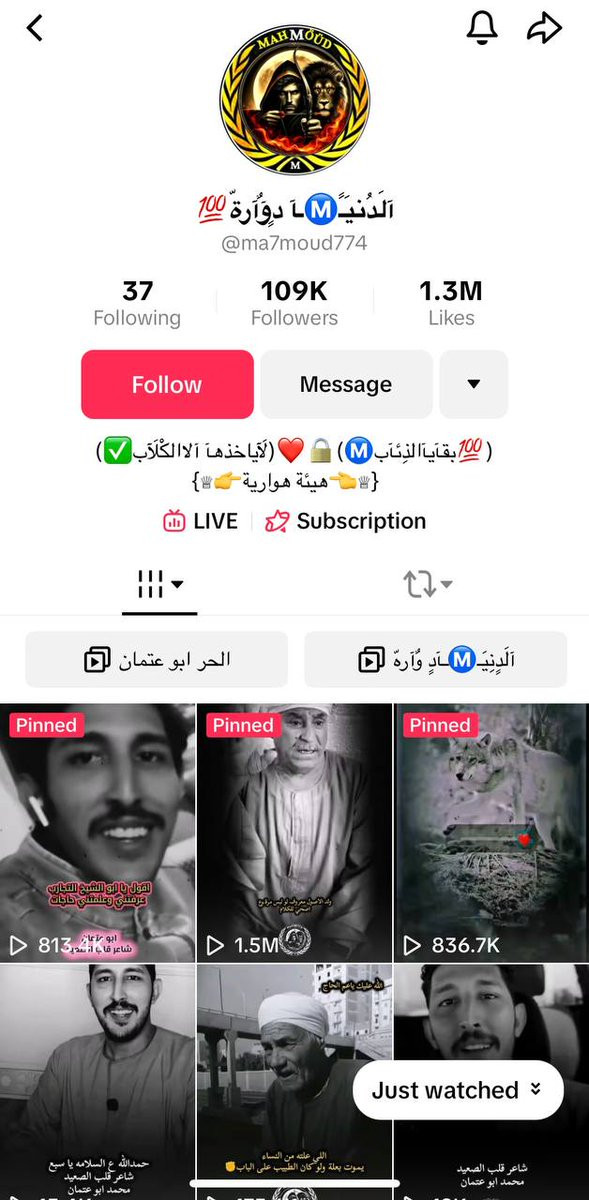The width and height of the screenshot is (589, 1200).
Task: Play the pinned wolf video with 836.7K views
Action: (x=491, y=832)
